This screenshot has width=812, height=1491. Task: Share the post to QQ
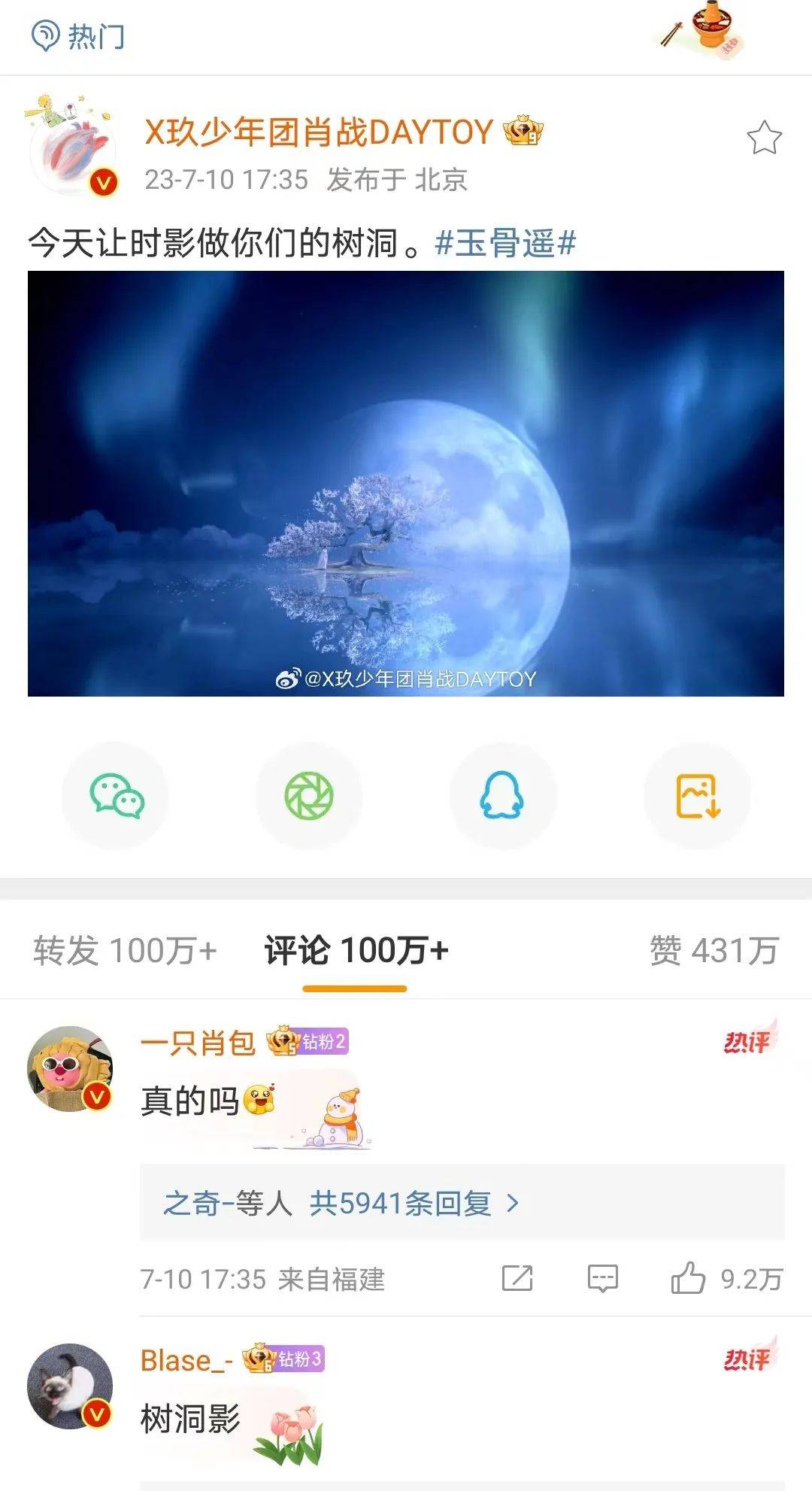[502, 796]
